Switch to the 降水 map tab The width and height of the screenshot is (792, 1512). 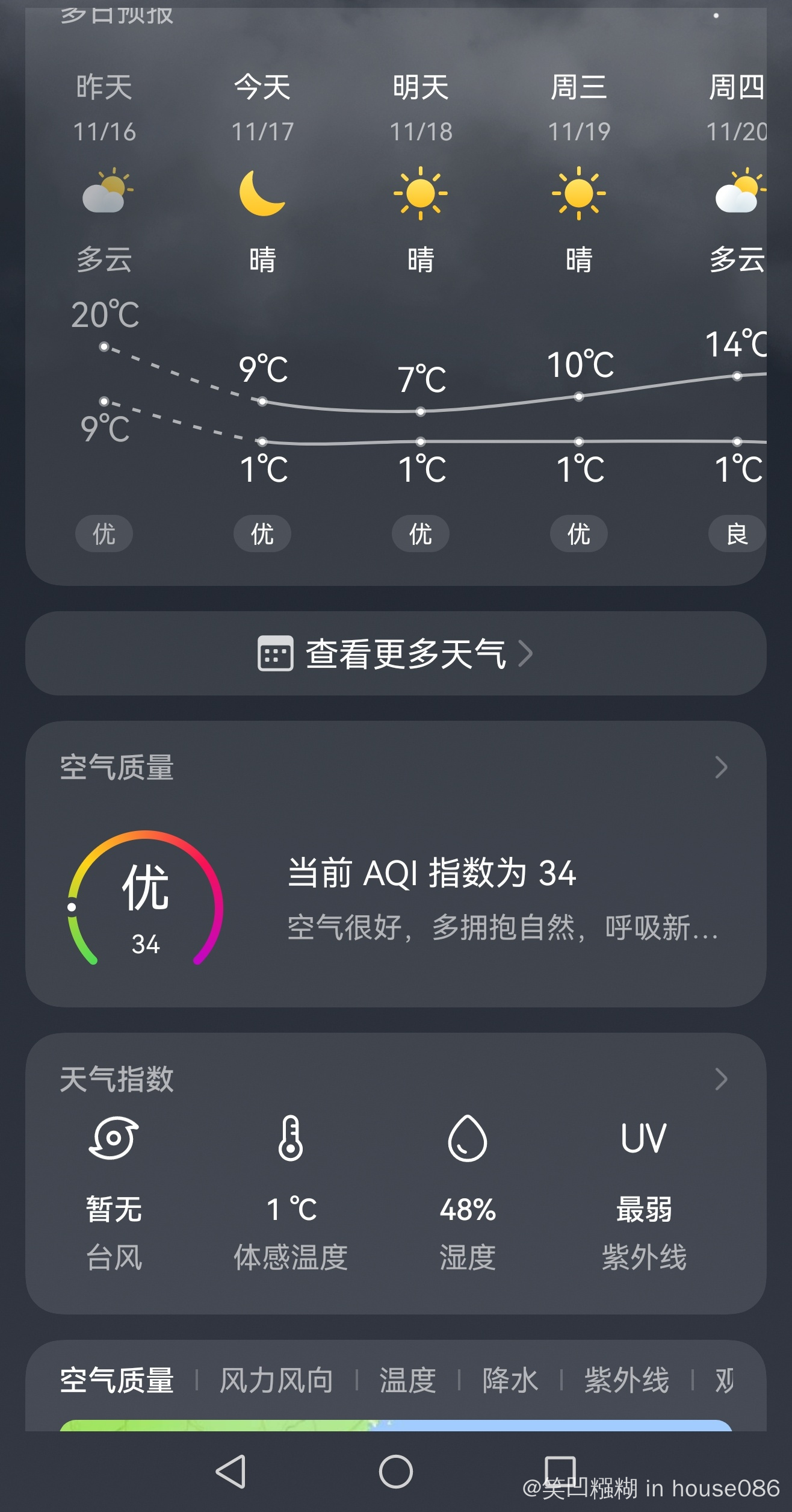point(510,1380)
